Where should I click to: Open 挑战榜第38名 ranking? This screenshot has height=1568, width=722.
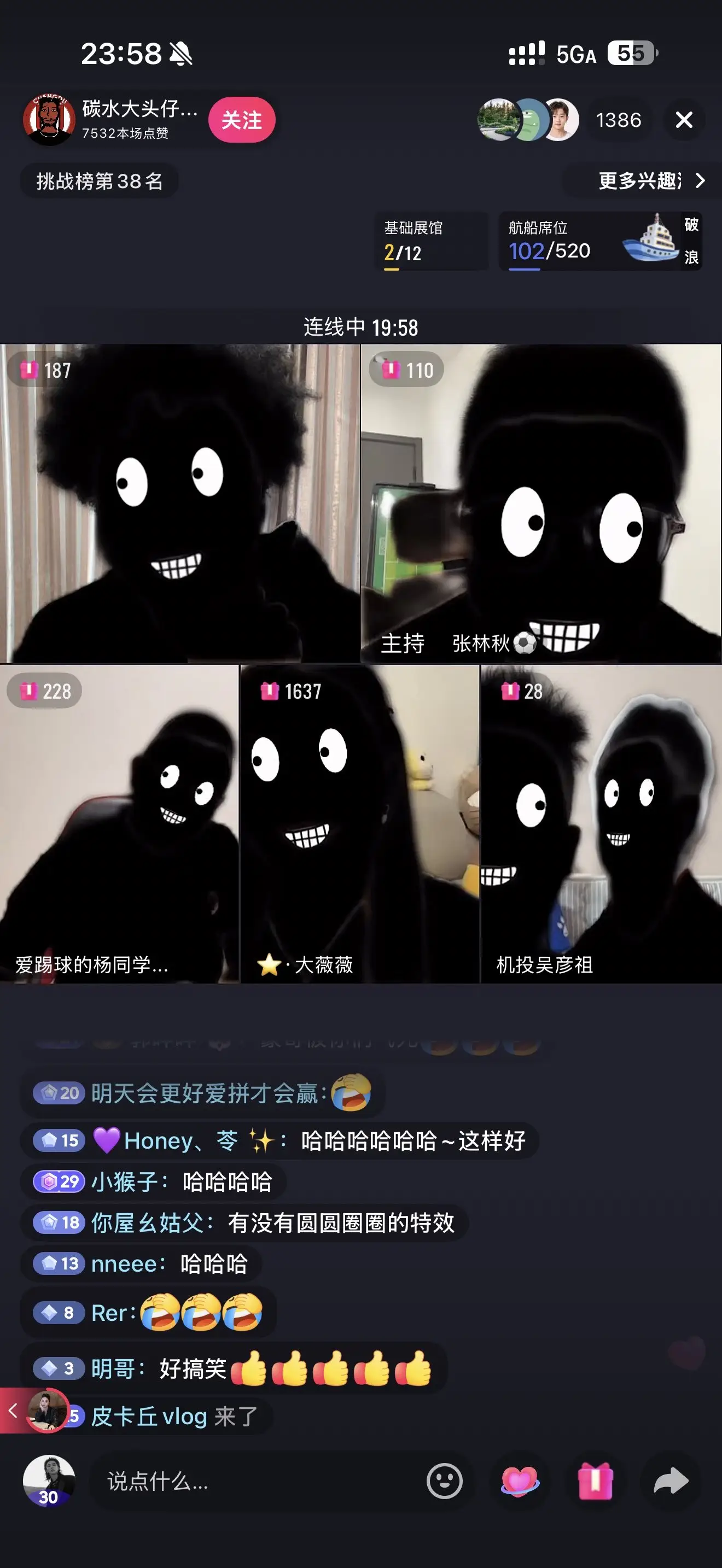[100, 182]
